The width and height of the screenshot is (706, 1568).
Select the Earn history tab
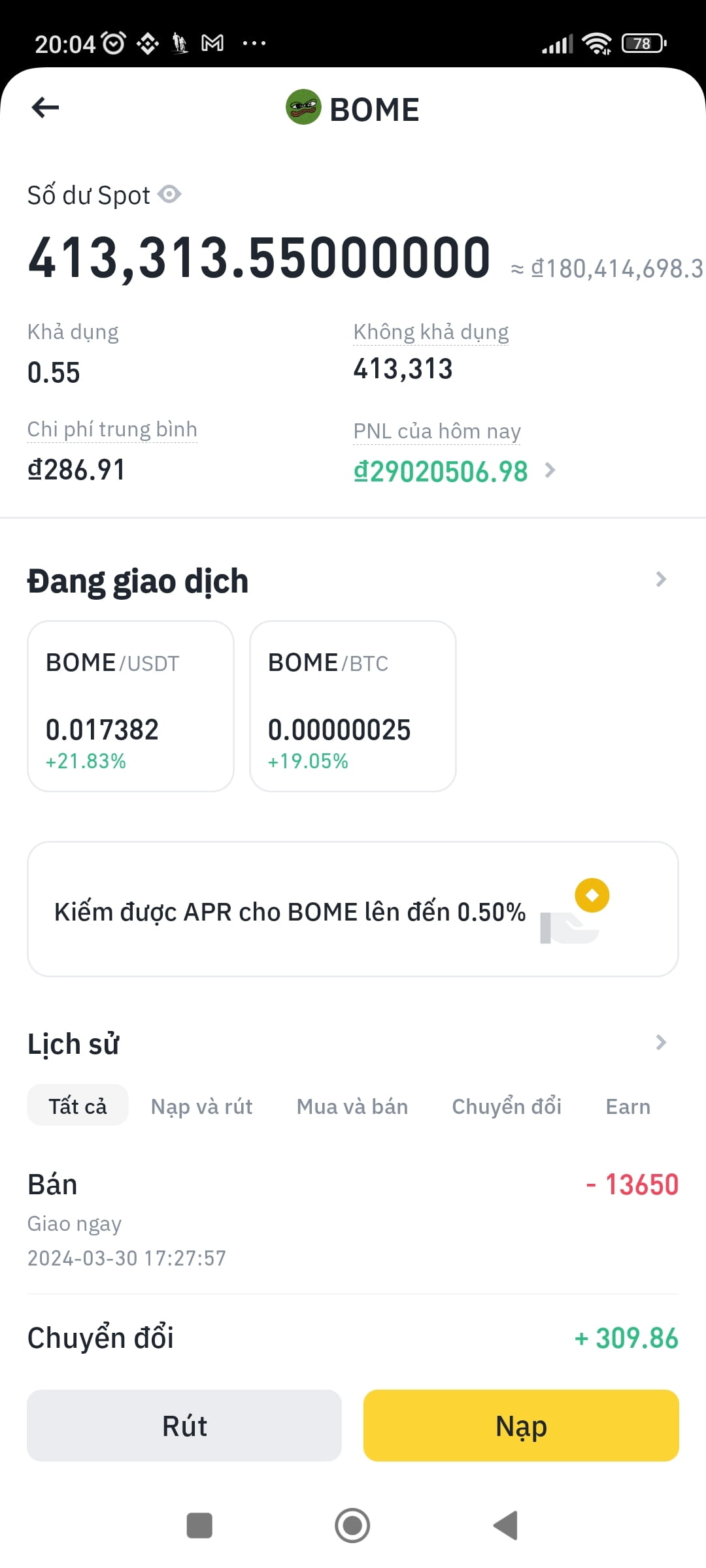627,1105
